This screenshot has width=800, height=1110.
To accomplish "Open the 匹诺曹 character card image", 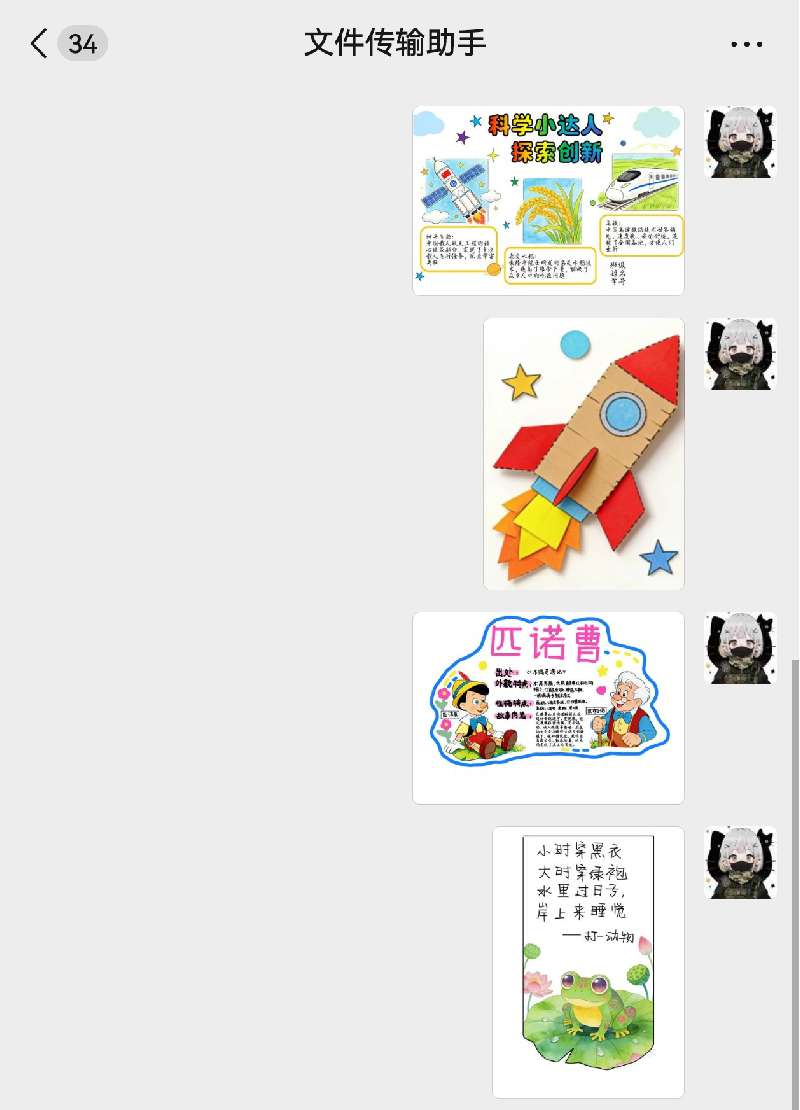I will 548,707.
